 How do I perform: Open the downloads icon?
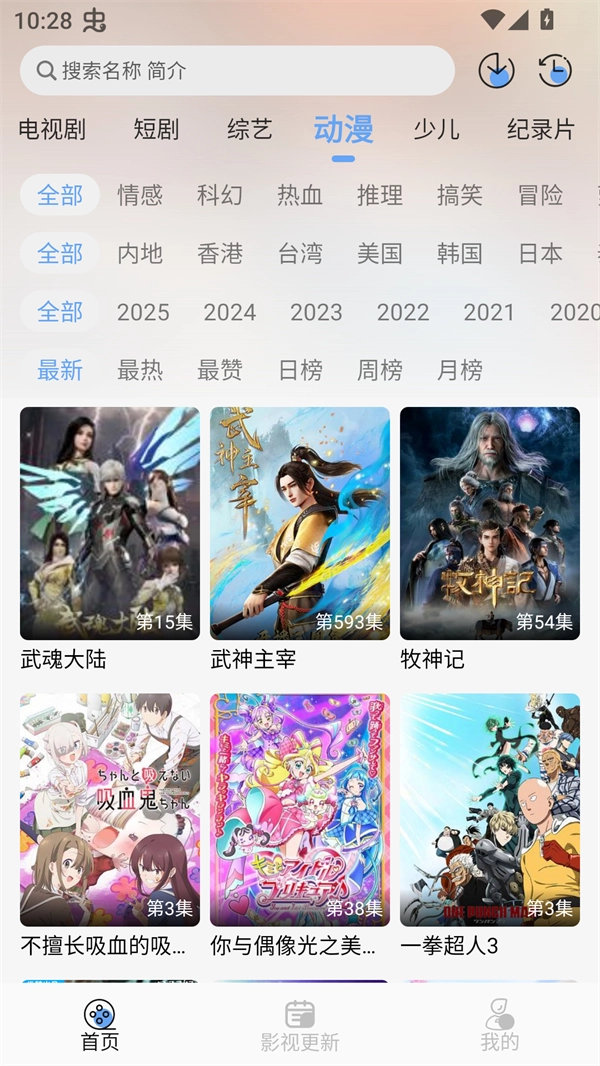click(496, 71)
